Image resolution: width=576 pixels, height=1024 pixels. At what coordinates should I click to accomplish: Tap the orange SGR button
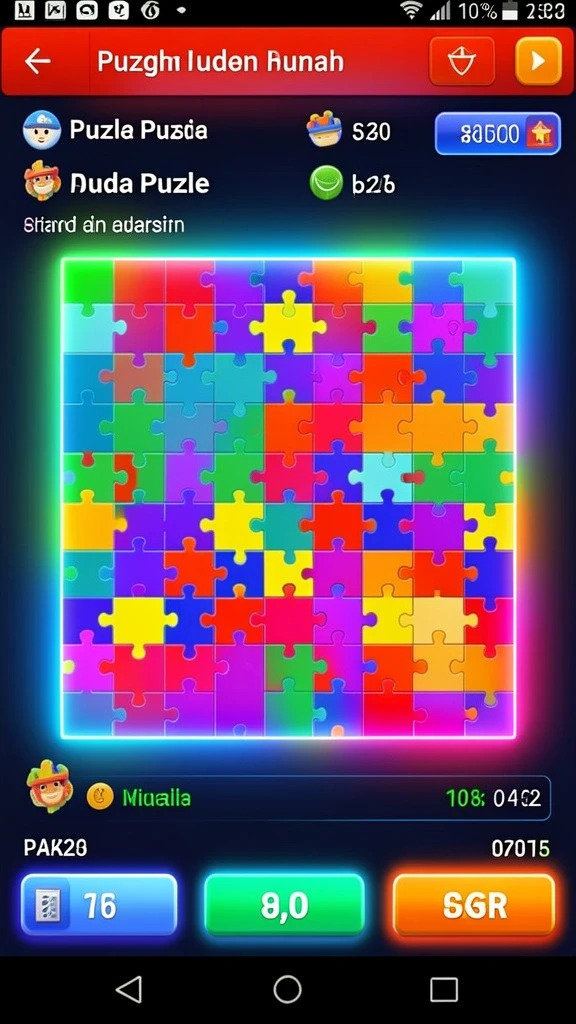[474, 905]
